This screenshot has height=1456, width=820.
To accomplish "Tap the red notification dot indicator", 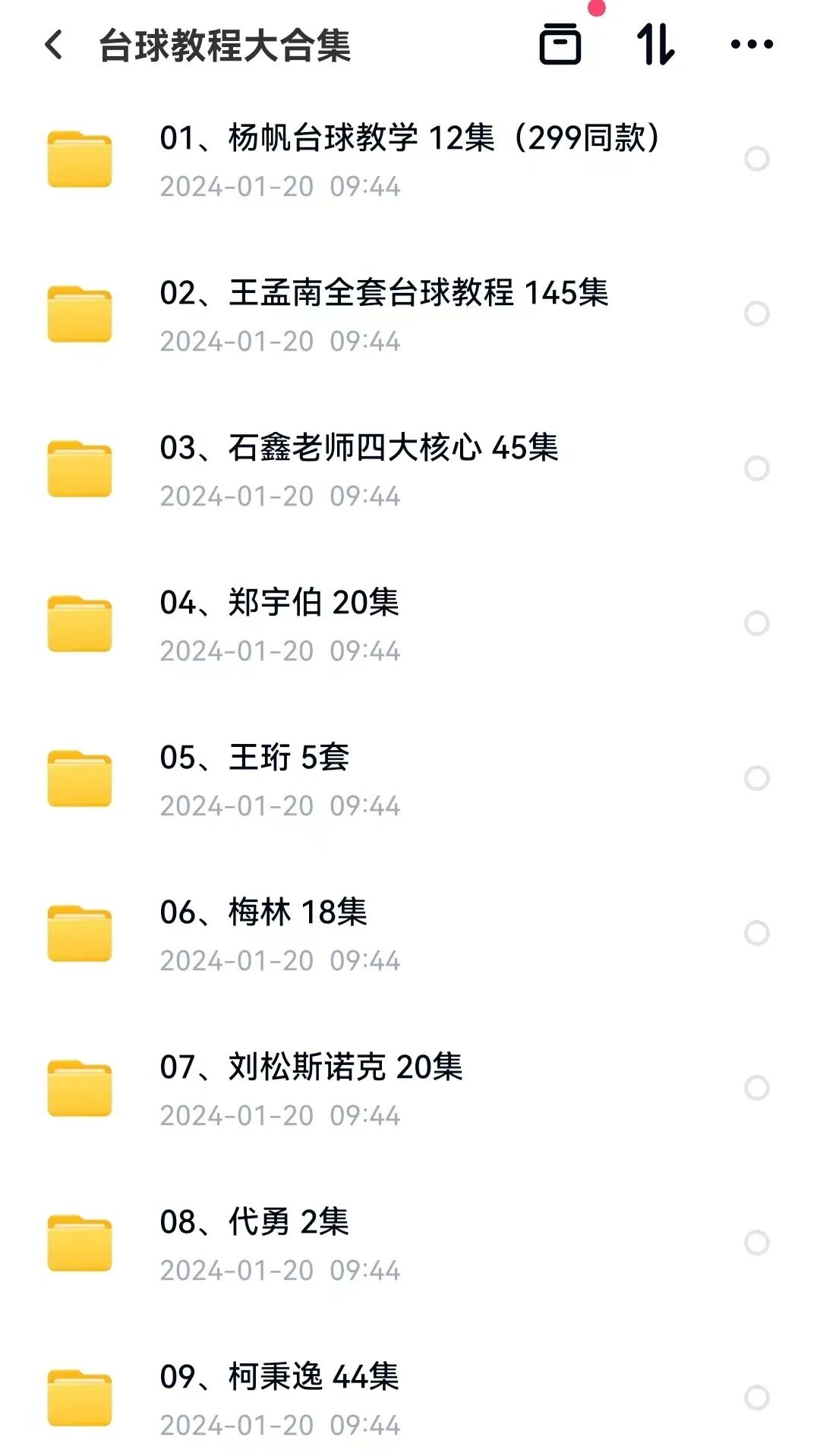I will (x=597, y=10).
